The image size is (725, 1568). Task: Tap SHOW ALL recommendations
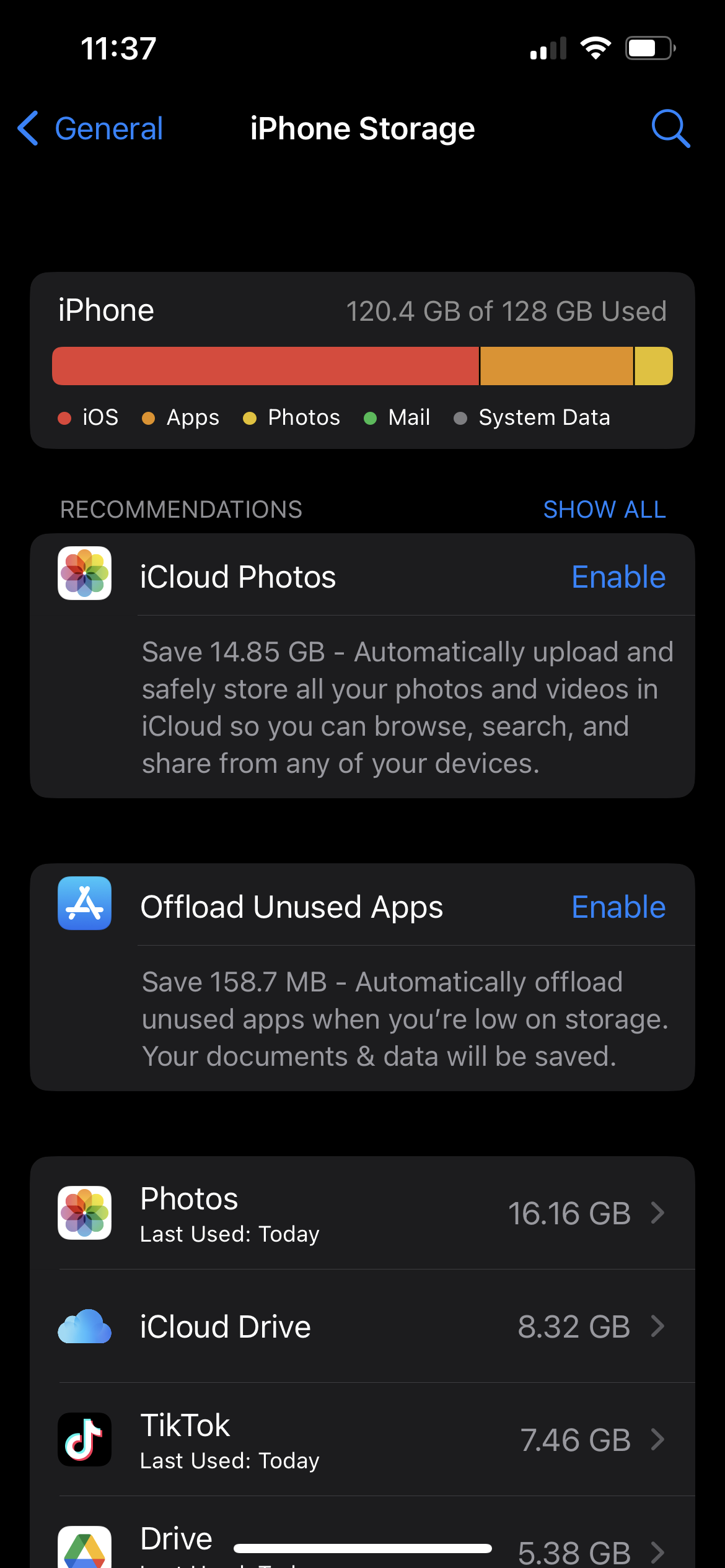point(604,509)
